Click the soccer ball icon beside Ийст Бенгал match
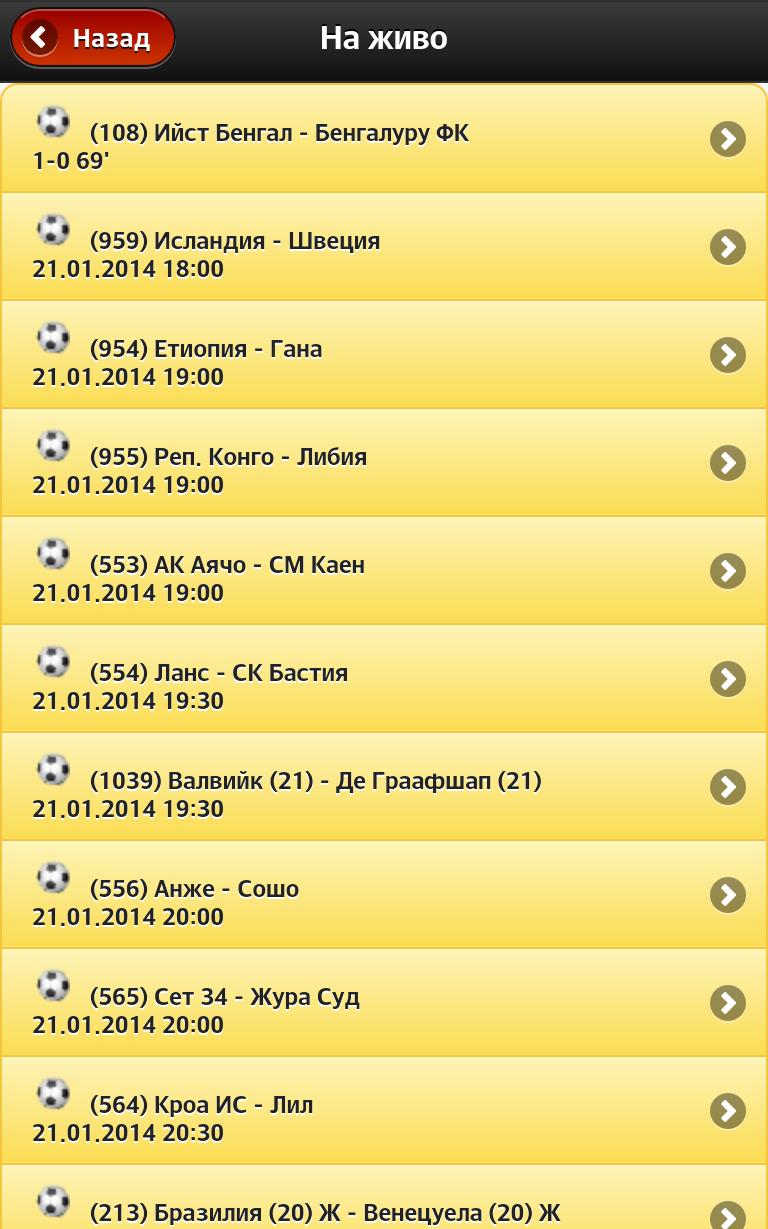The width and height of the screenshot is (768, 1229). click(x=52, y=123)
